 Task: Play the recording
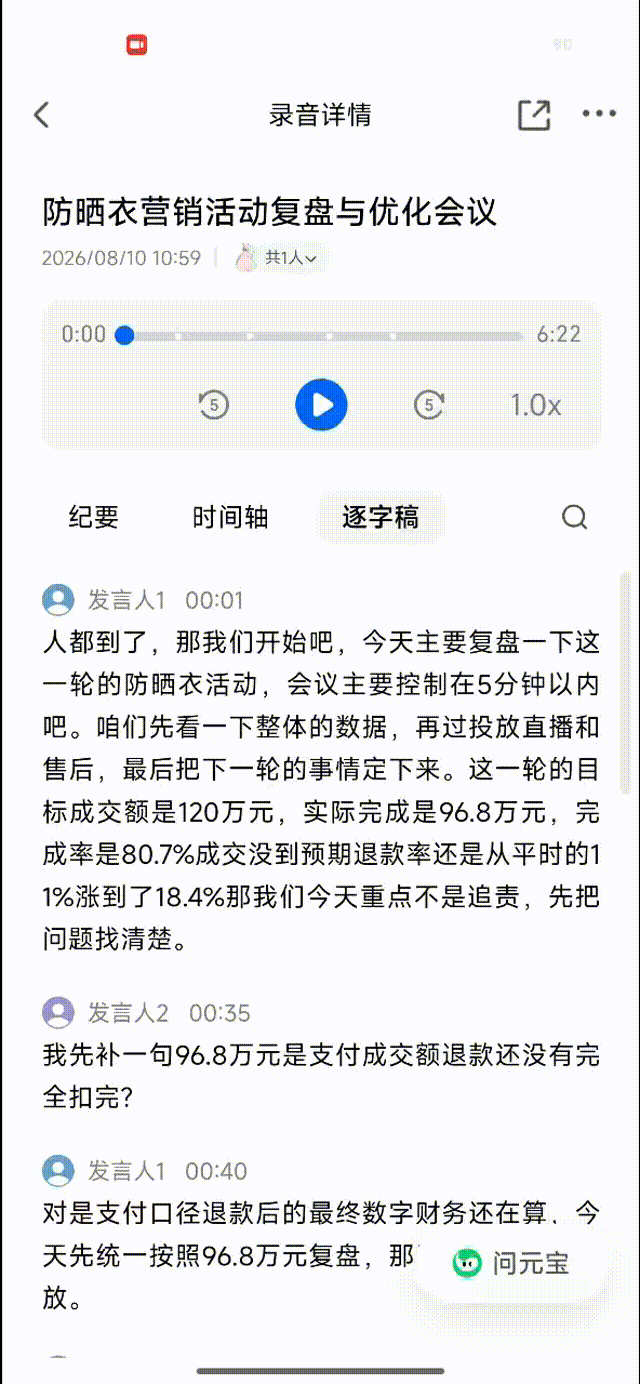(x=321, y=405)
